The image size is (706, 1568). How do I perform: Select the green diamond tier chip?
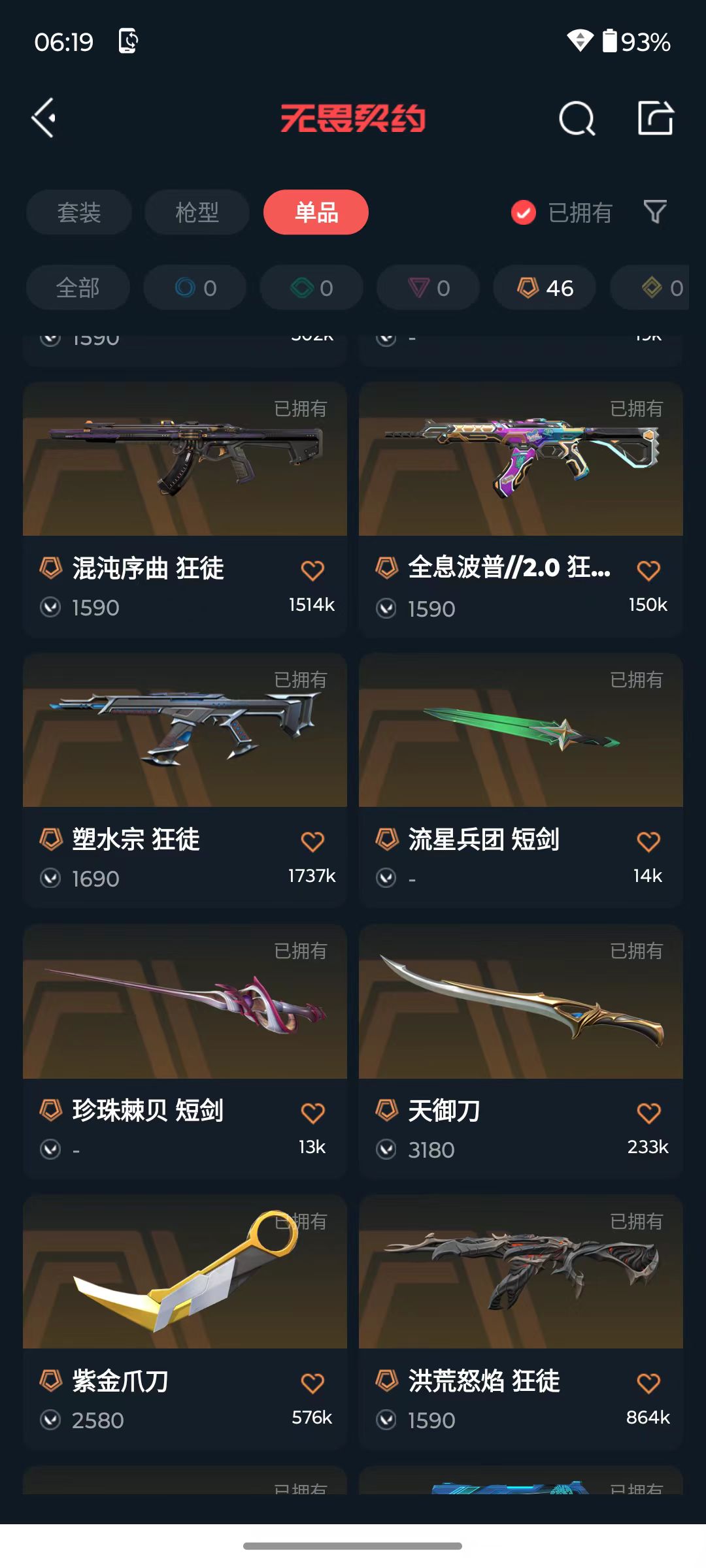click(311, 287)
